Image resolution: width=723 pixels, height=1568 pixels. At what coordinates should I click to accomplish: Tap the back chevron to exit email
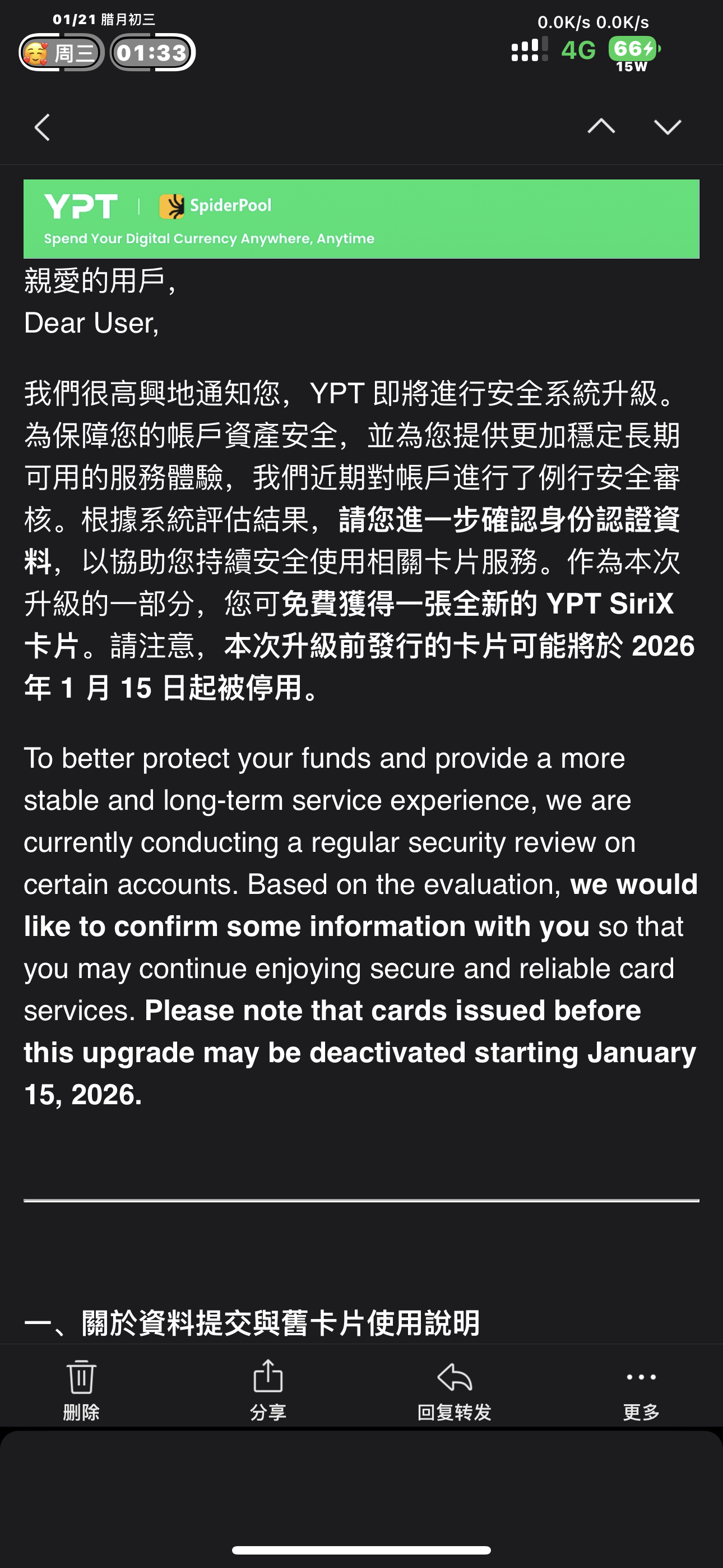pyautogui.click(x=41, y=127)
